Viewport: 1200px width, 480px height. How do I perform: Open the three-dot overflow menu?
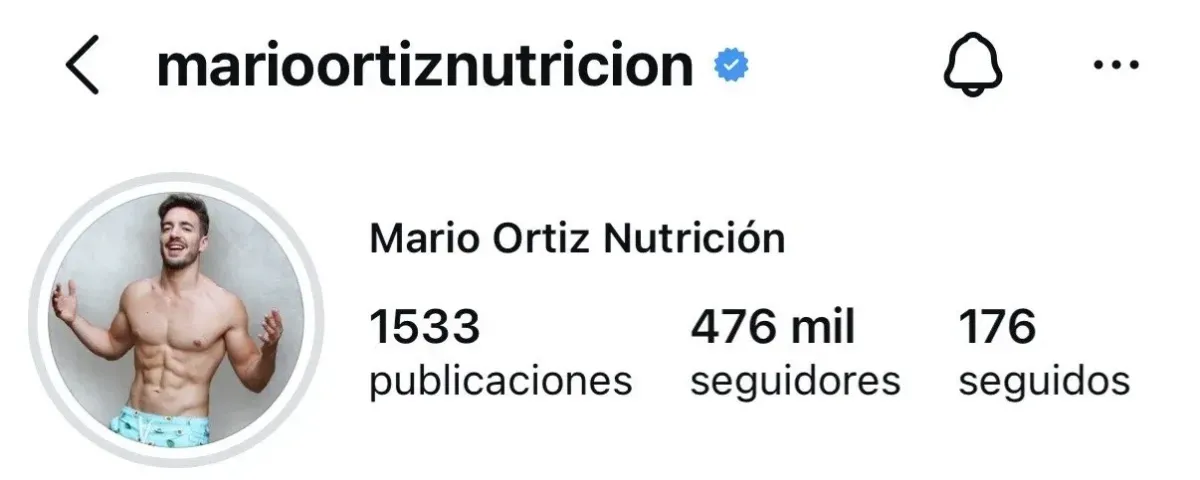tap(1115, 67)
